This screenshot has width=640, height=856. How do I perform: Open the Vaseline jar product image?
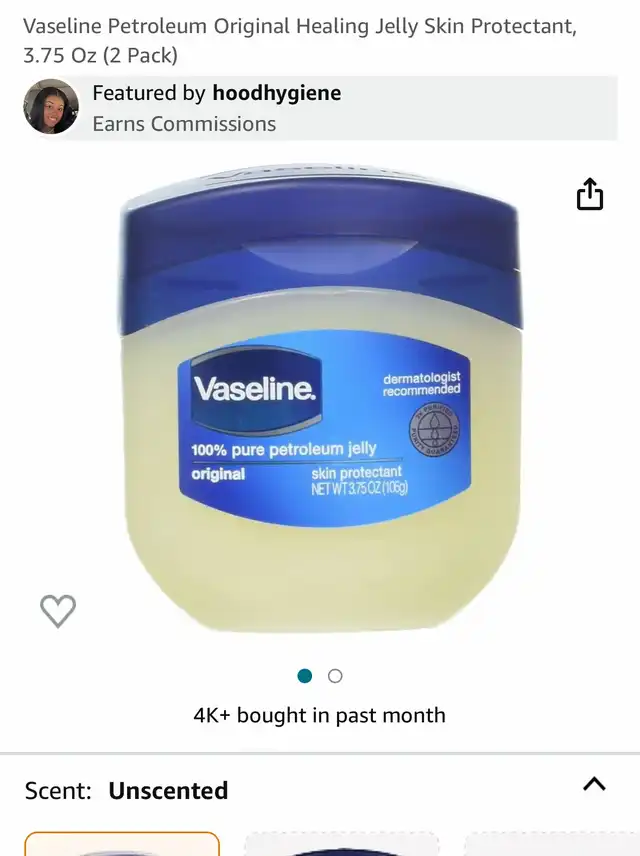(x=320, y=400)
